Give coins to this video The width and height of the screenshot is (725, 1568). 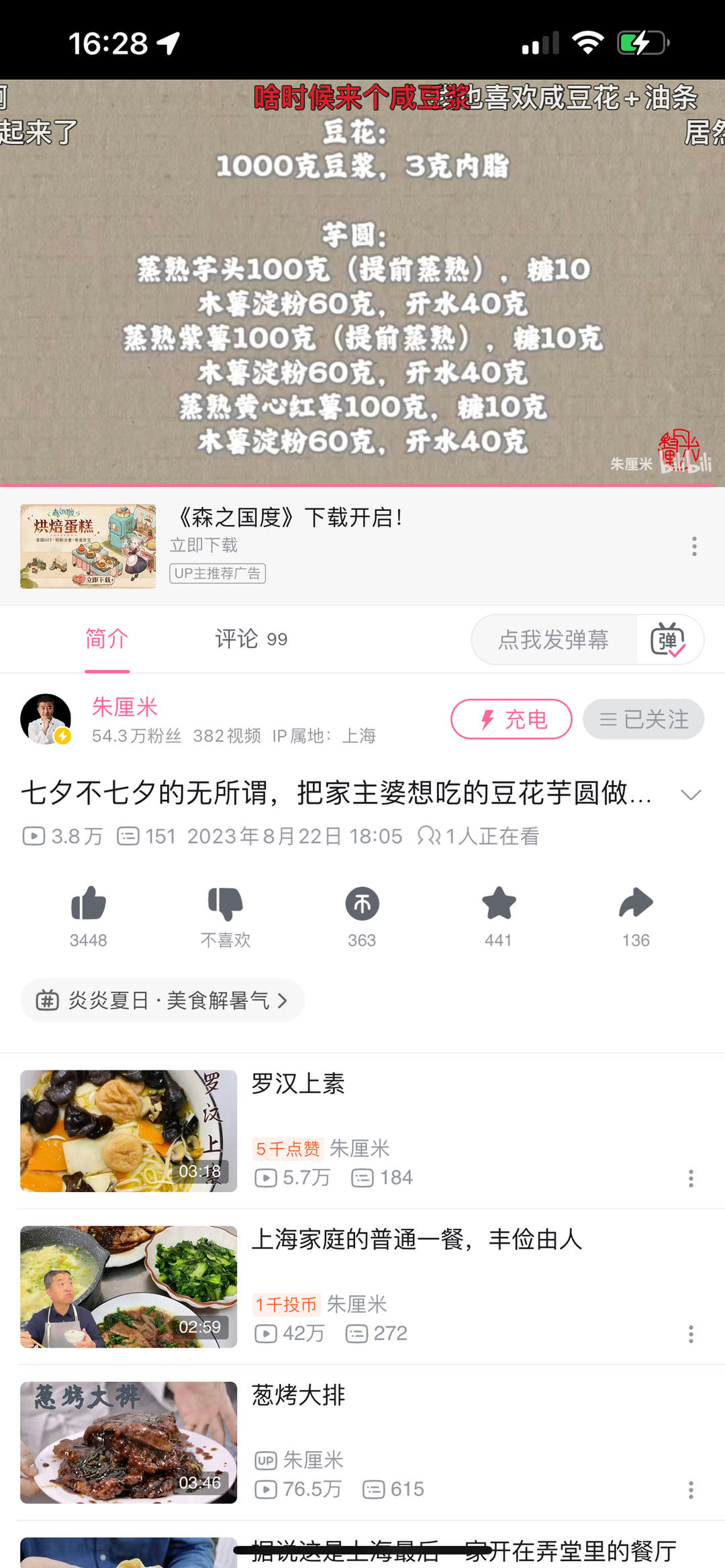point(362,904)
